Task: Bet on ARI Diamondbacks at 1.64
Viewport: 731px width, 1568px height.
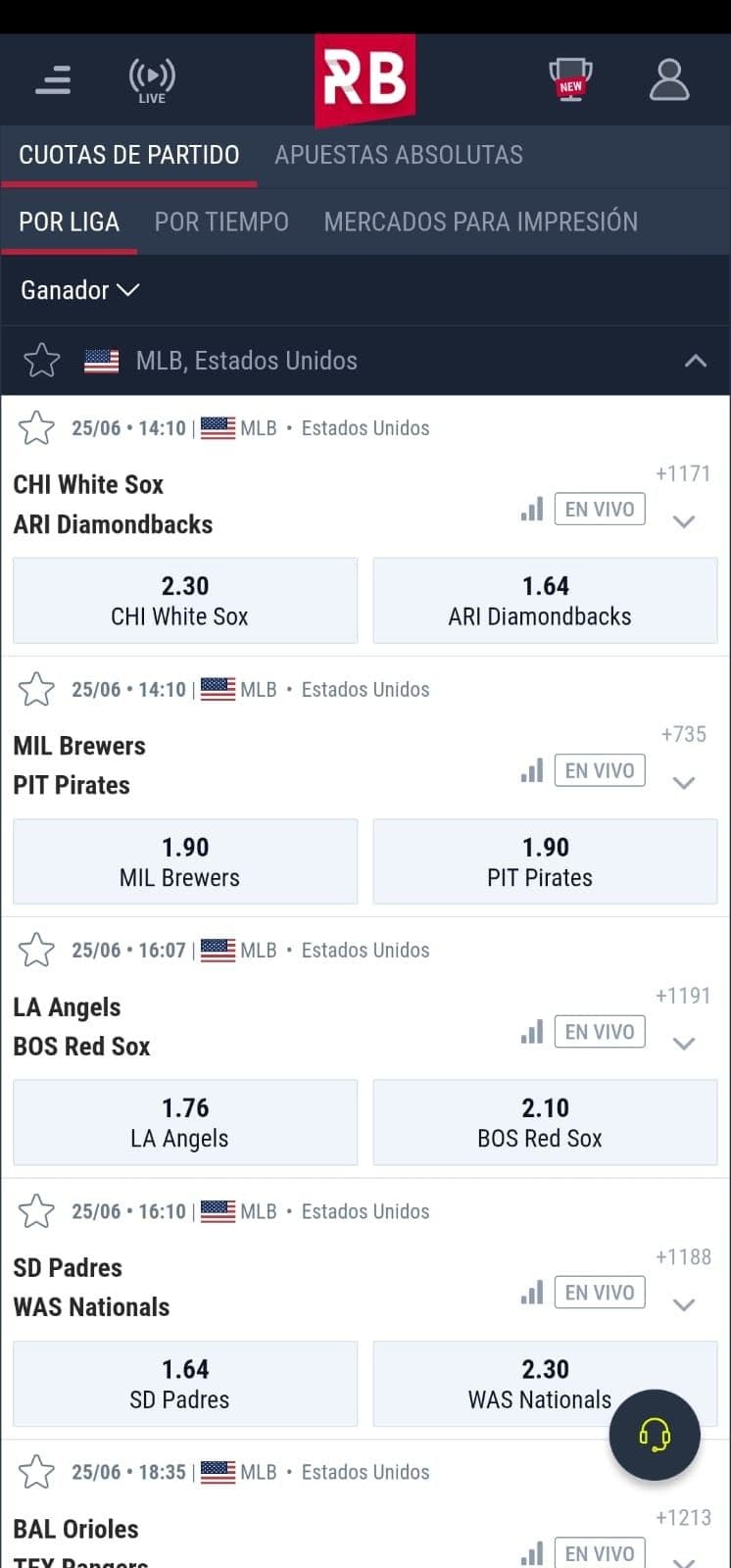Action: coord(545,601)
